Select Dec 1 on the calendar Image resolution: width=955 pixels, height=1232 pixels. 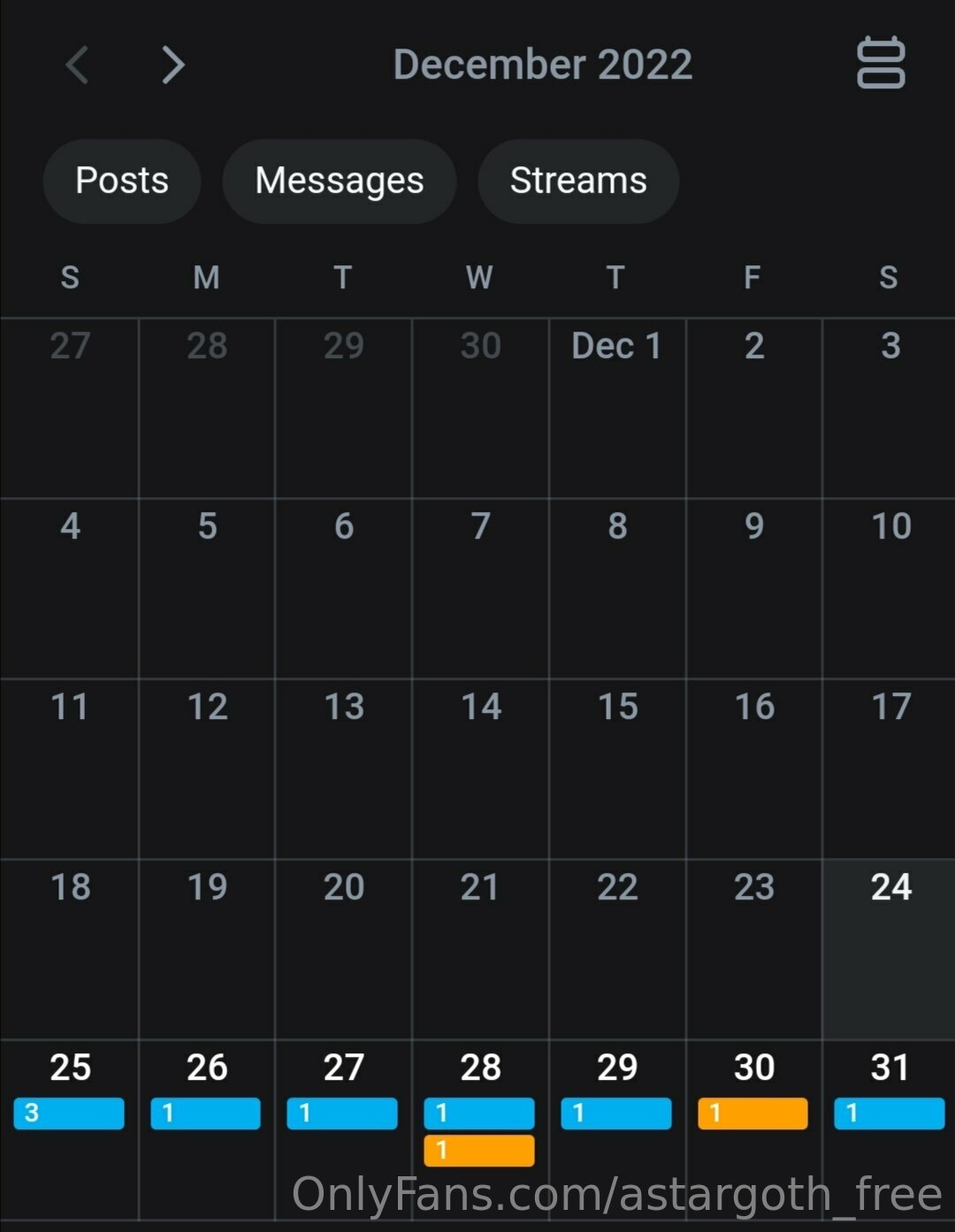pos(616,405)
